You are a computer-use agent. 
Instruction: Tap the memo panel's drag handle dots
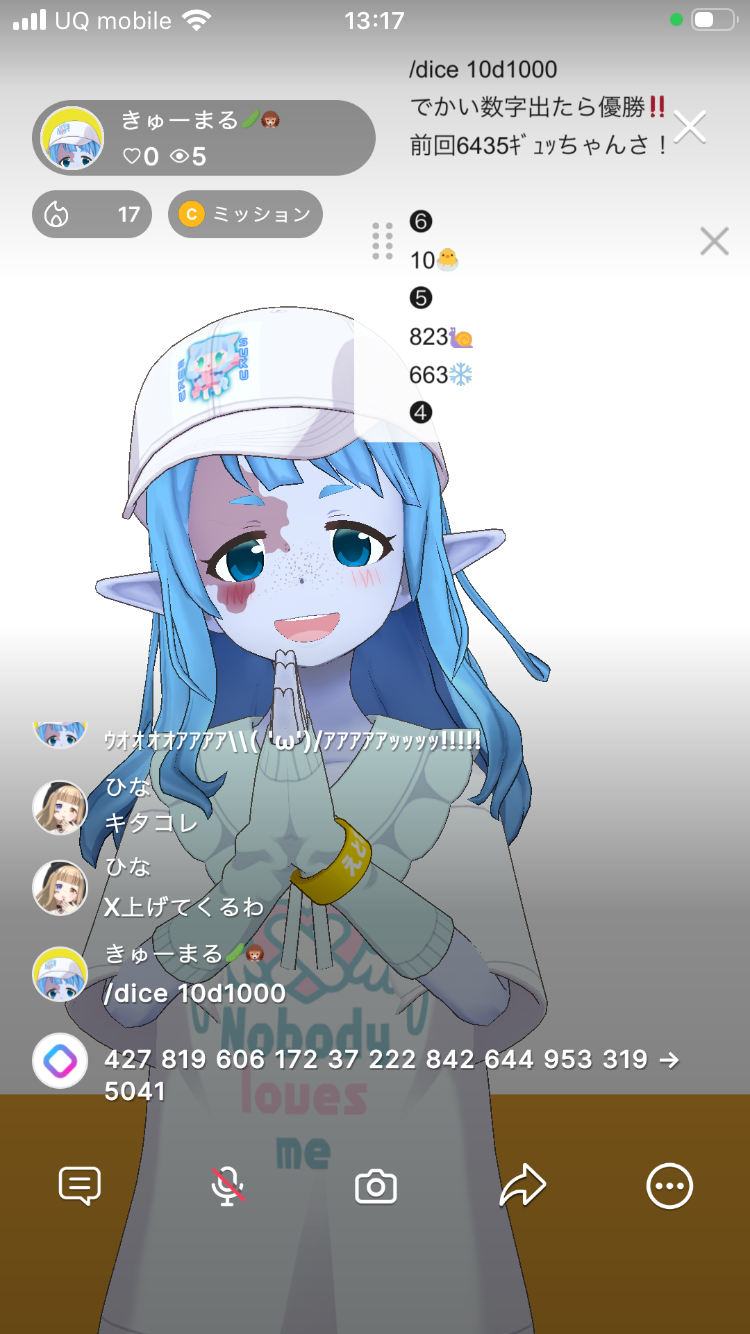point(382,241)
